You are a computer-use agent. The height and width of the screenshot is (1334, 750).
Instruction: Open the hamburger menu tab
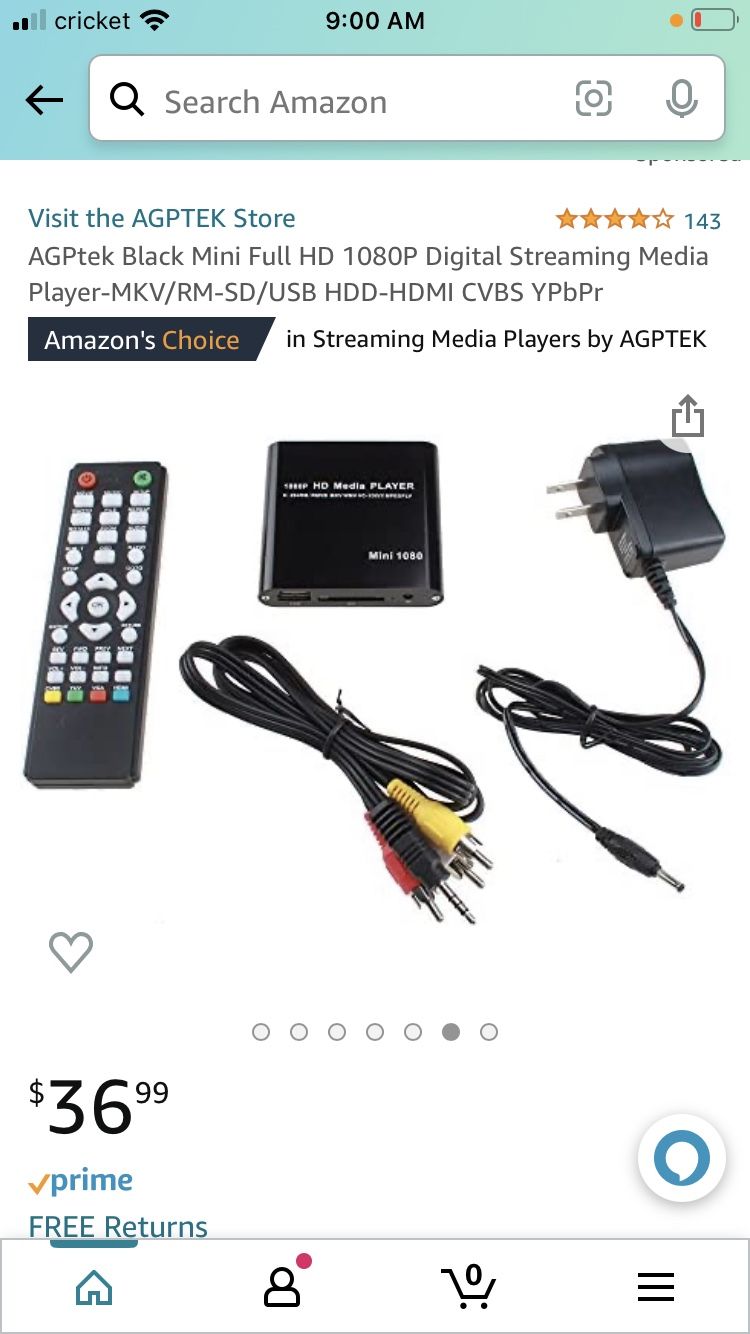pyautogui.click(x=656, y=1287)
